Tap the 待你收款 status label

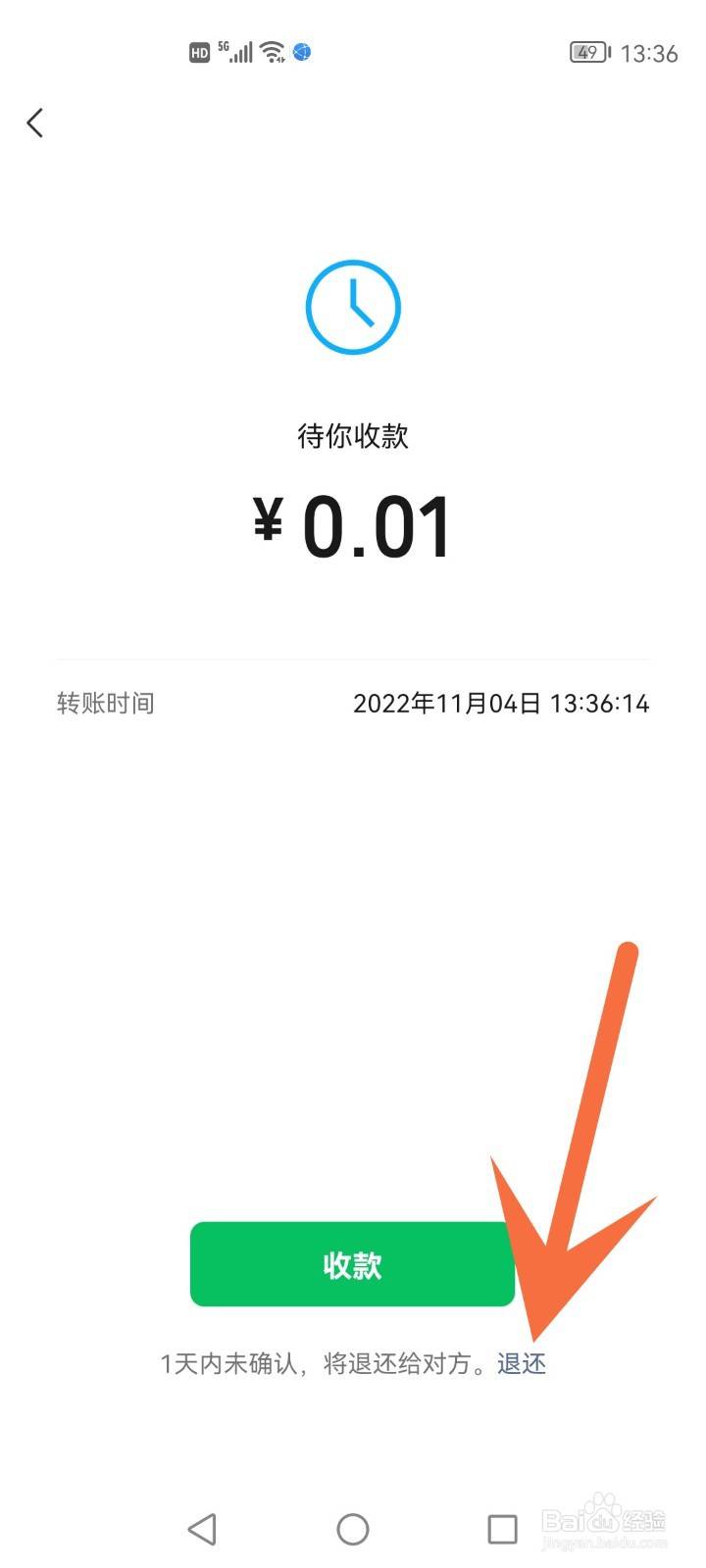(353, 435)
